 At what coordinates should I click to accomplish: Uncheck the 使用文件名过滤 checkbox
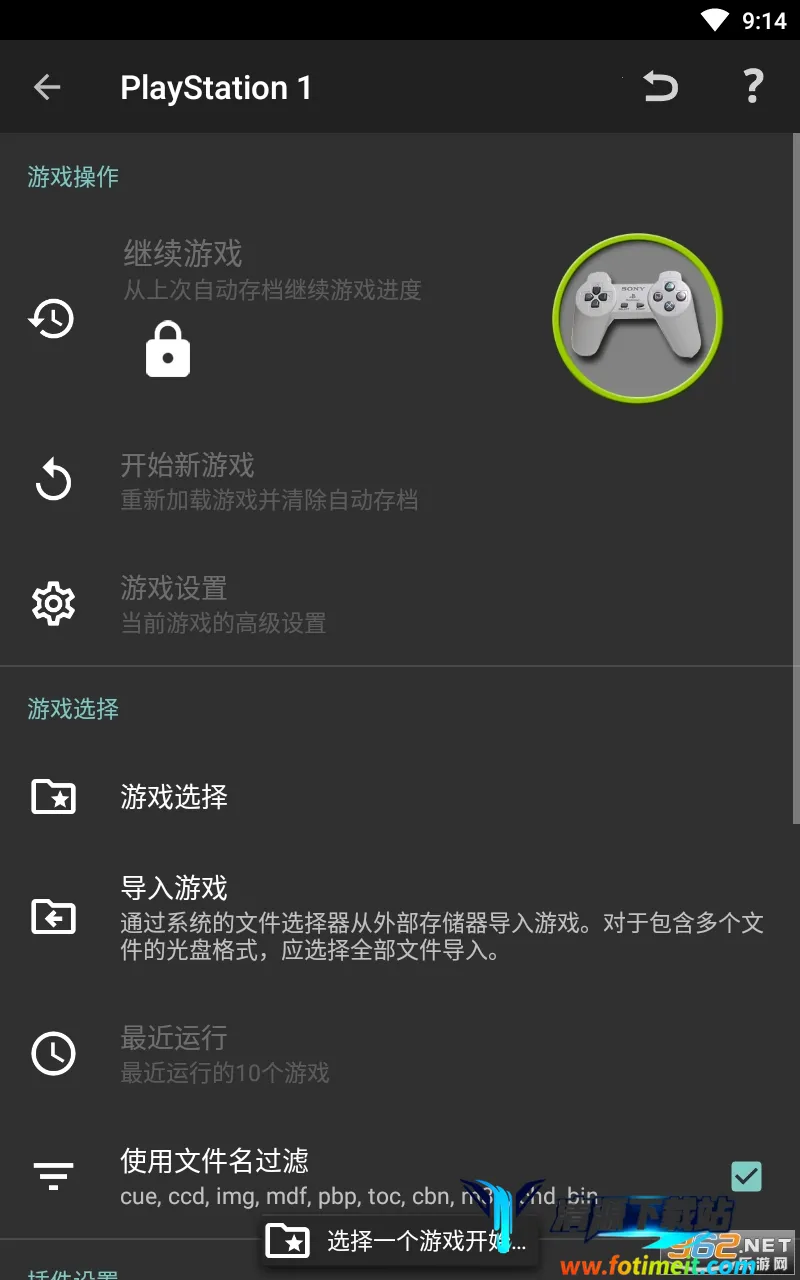coord(746,1176)
